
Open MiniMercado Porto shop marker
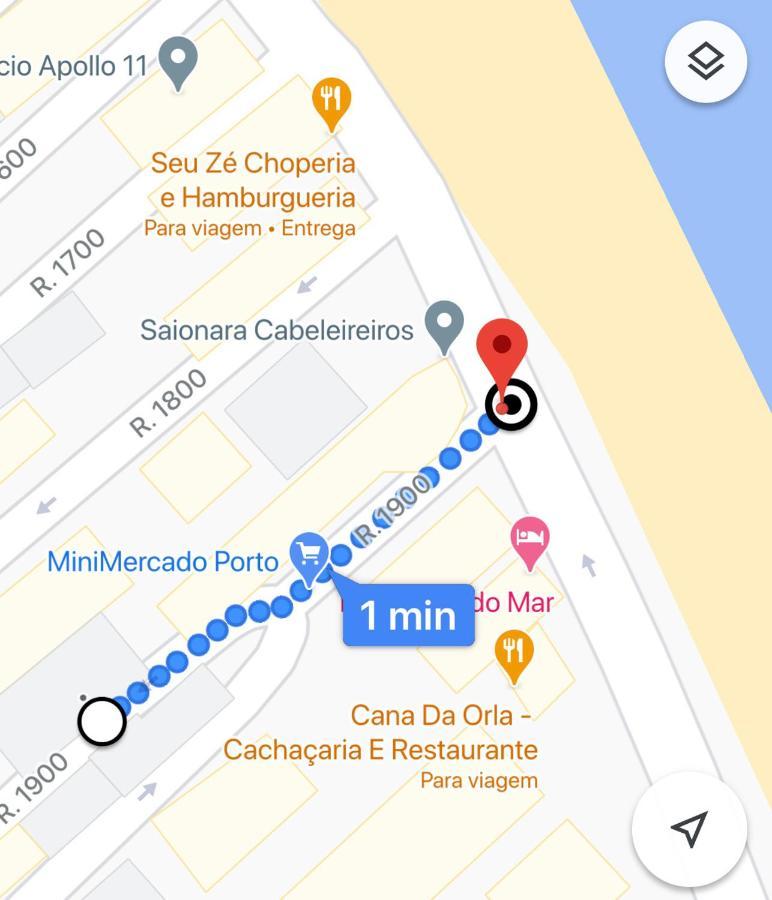point(309,556)
